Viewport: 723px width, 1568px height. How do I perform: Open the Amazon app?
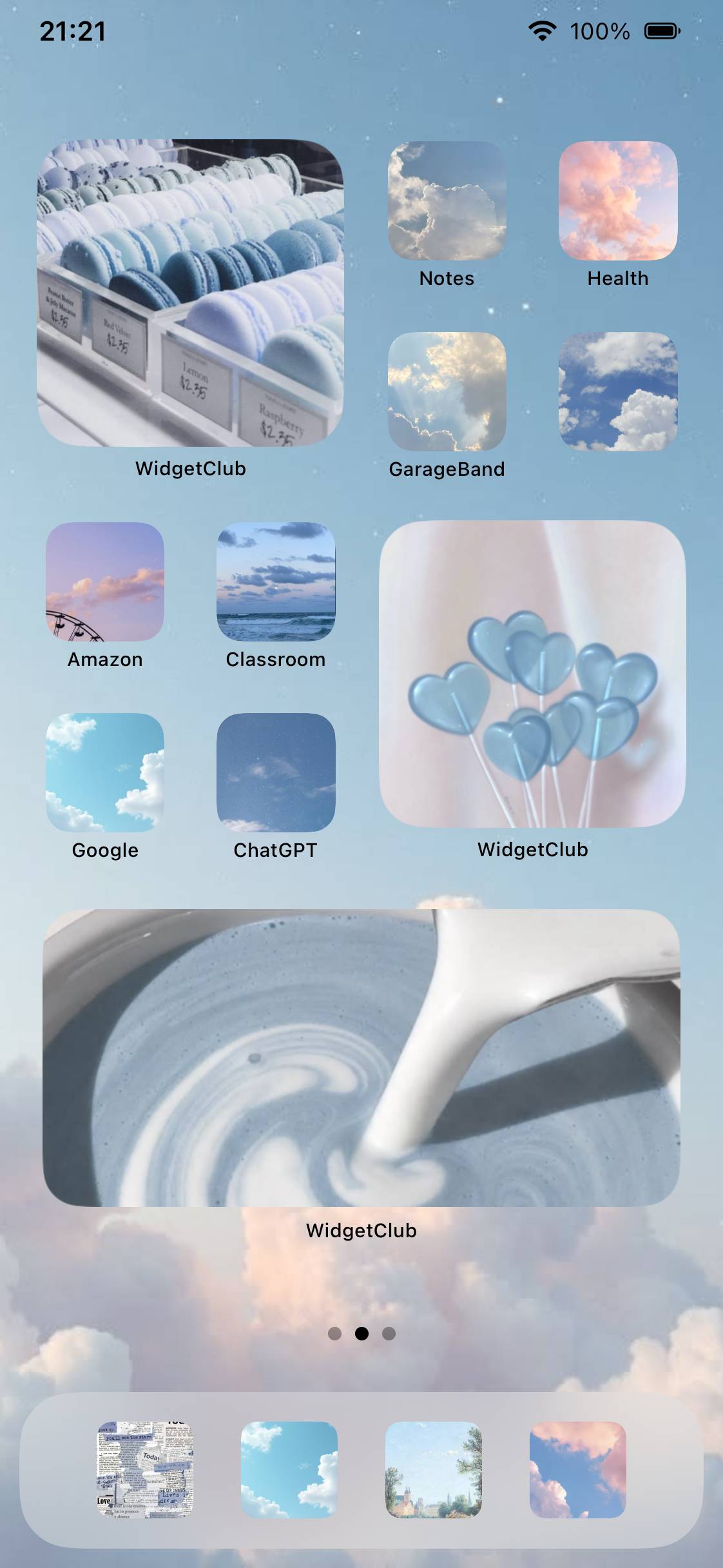[105, 582]
